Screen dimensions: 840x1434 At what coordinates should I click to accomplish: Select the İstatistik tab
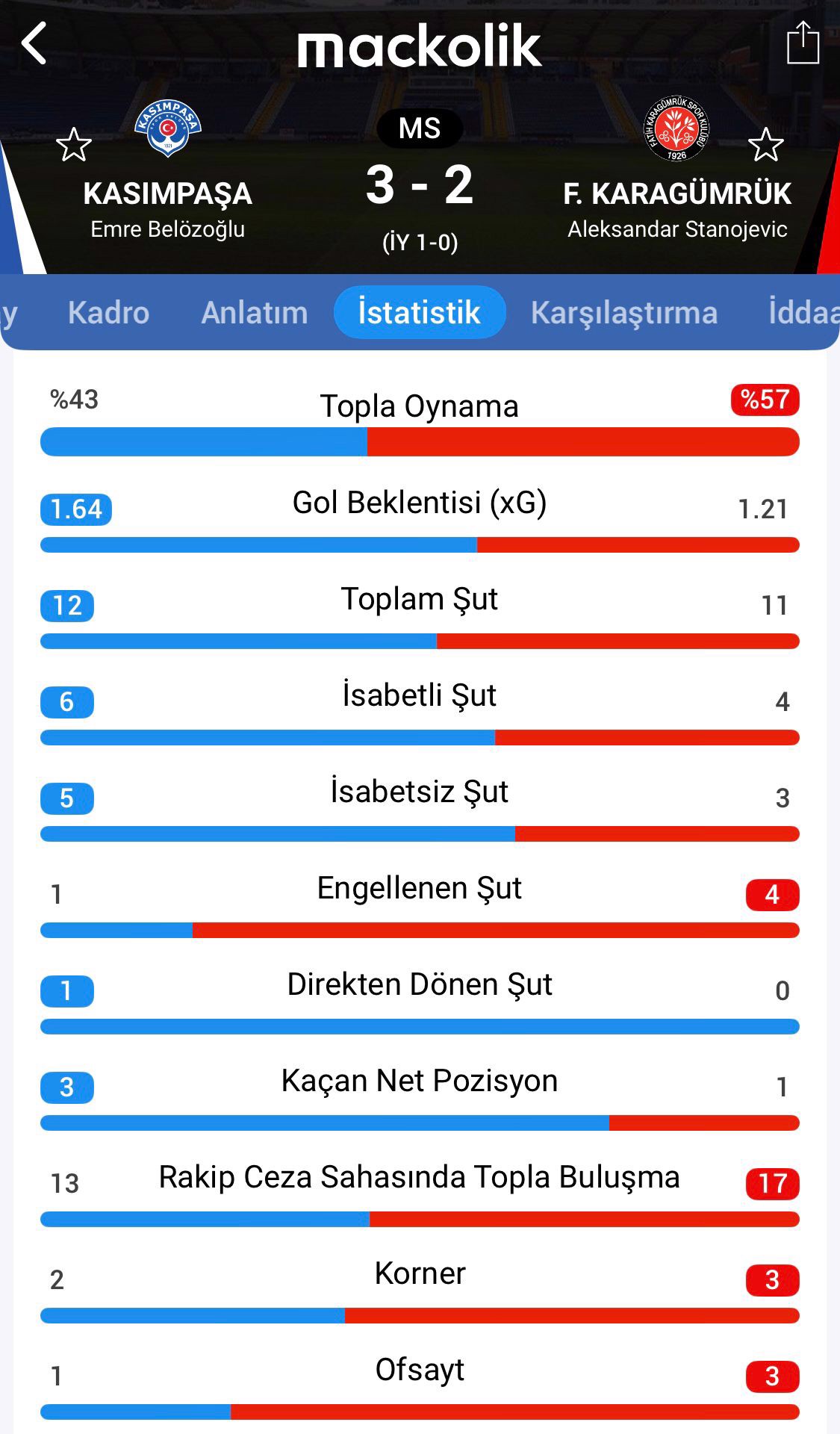tap(419, 312)
